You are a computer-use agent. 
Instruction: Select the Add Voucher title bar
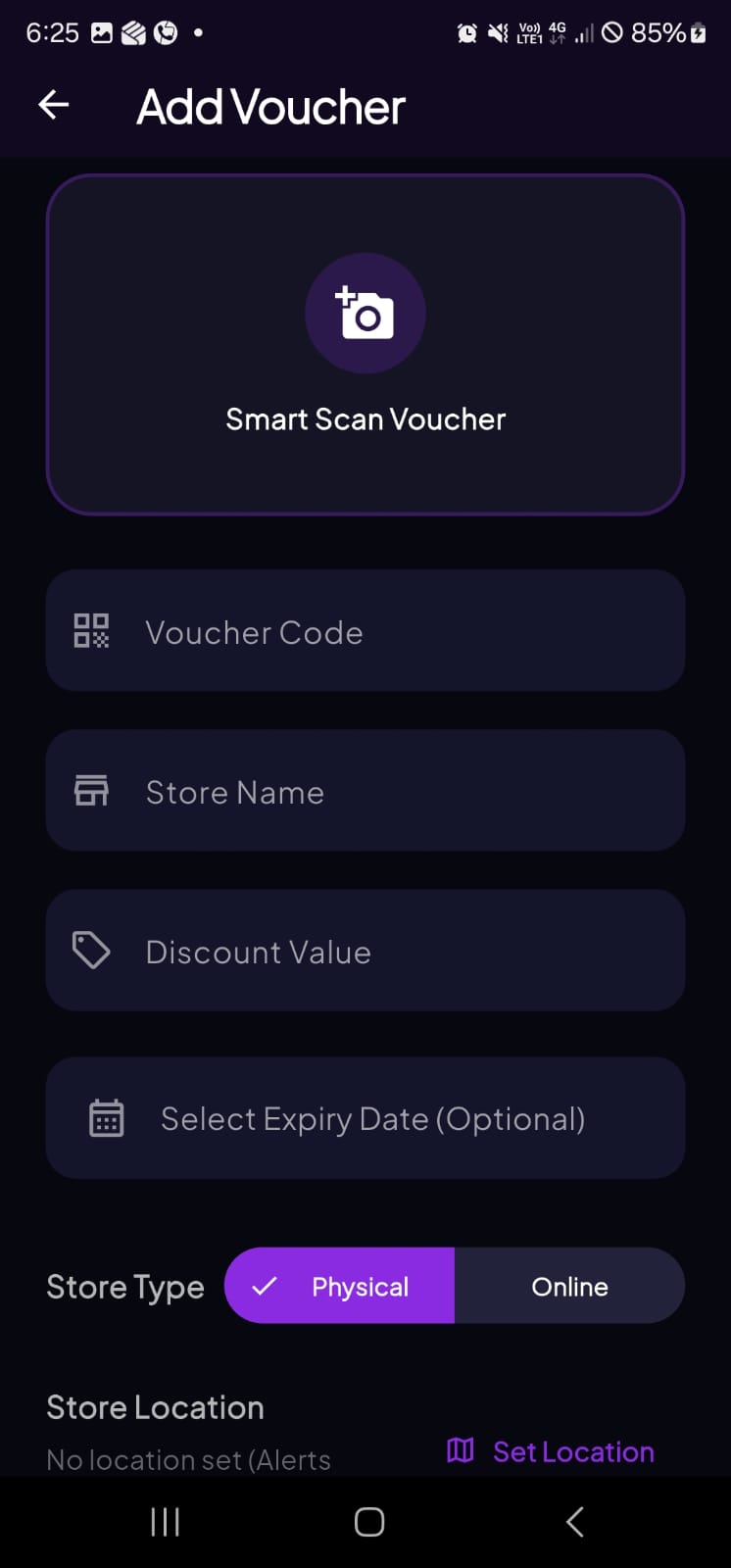coord(269,106)
